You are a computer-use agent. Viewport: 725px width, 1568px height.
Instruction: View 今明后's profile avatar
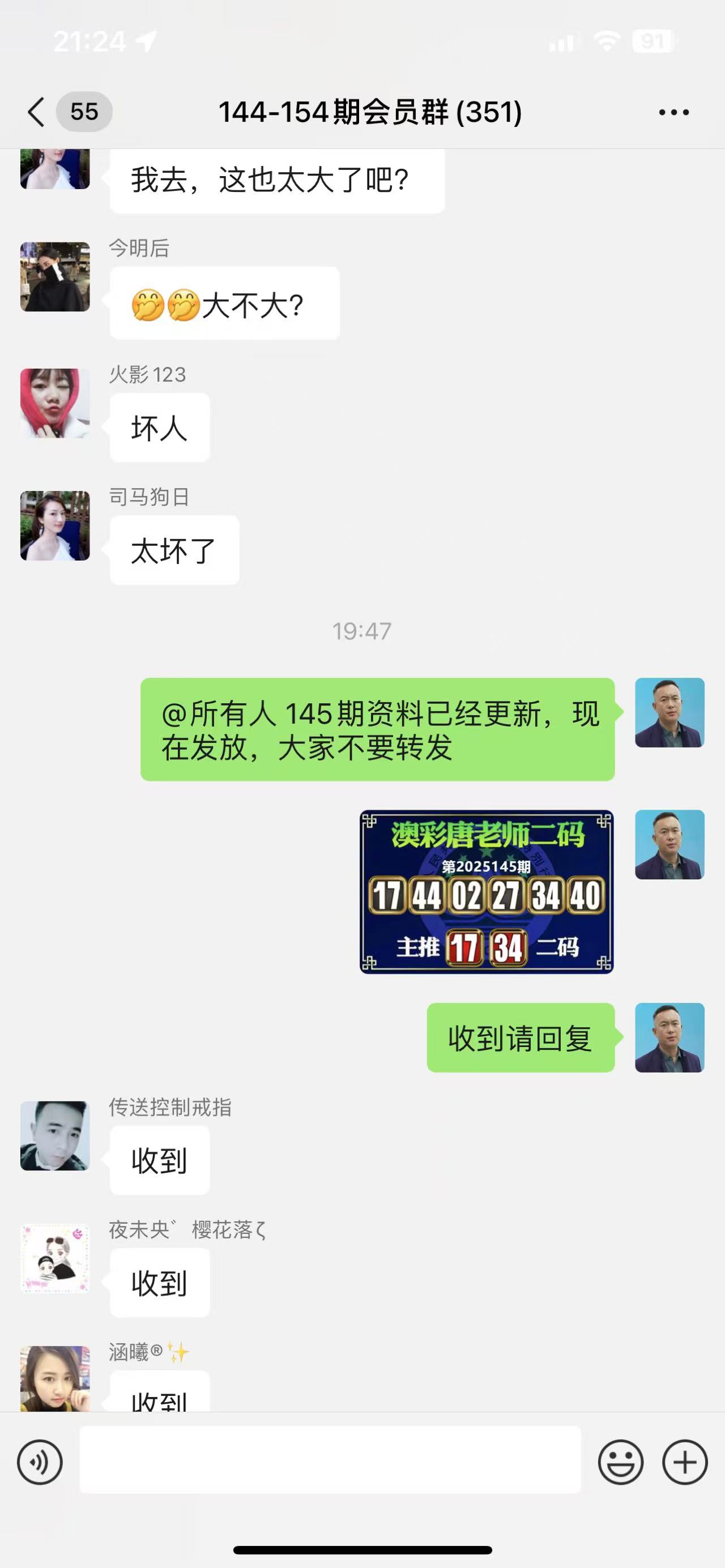click(x=55, y=277)
